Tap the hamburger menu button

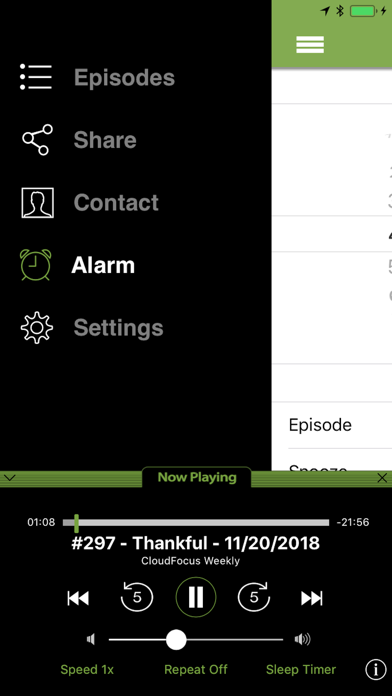pyautogui.click(x=310, y=44)
